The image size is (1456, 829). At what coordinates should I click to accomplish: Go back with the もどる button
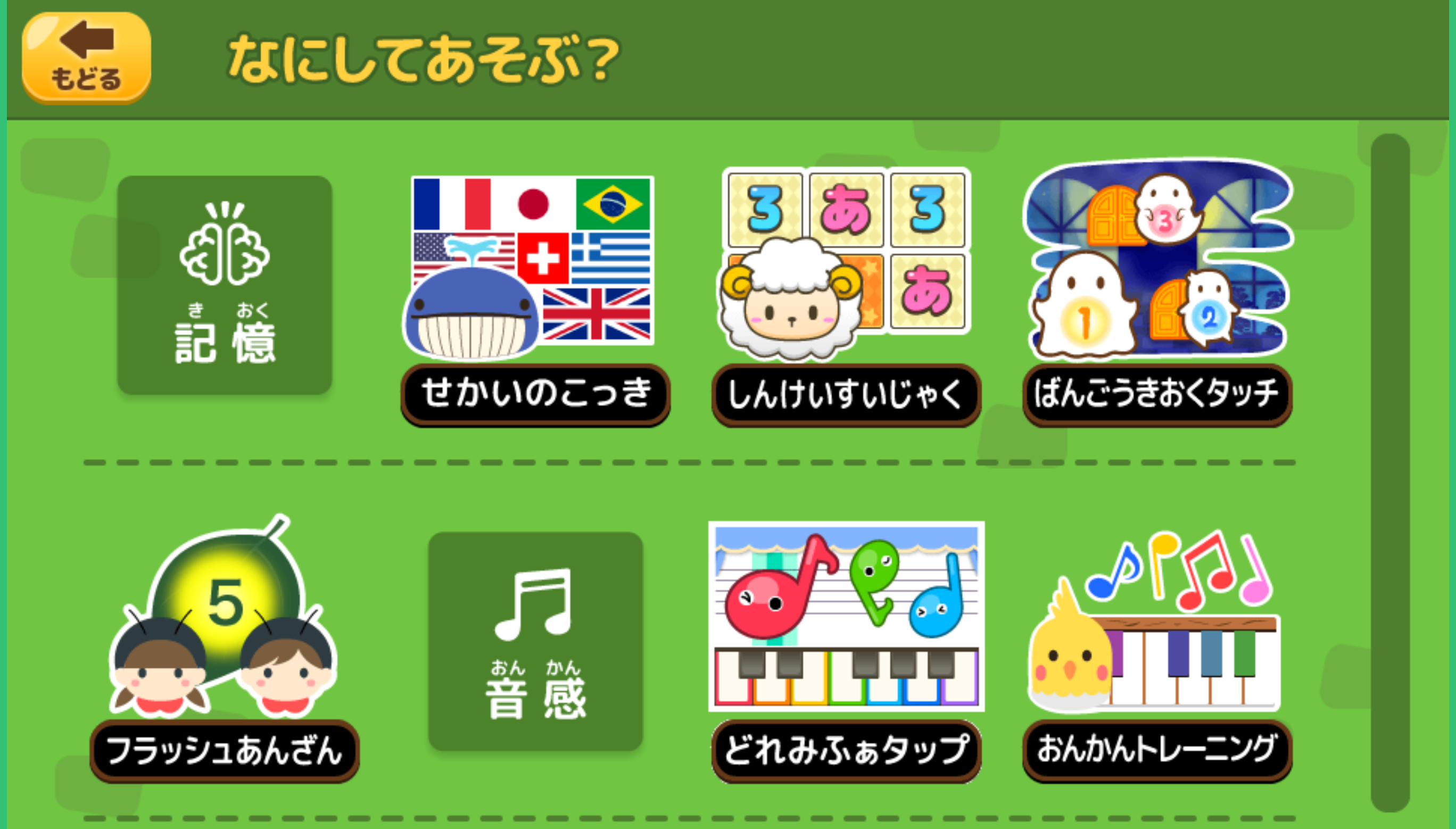pyautogui.click(x=87, y=58)
